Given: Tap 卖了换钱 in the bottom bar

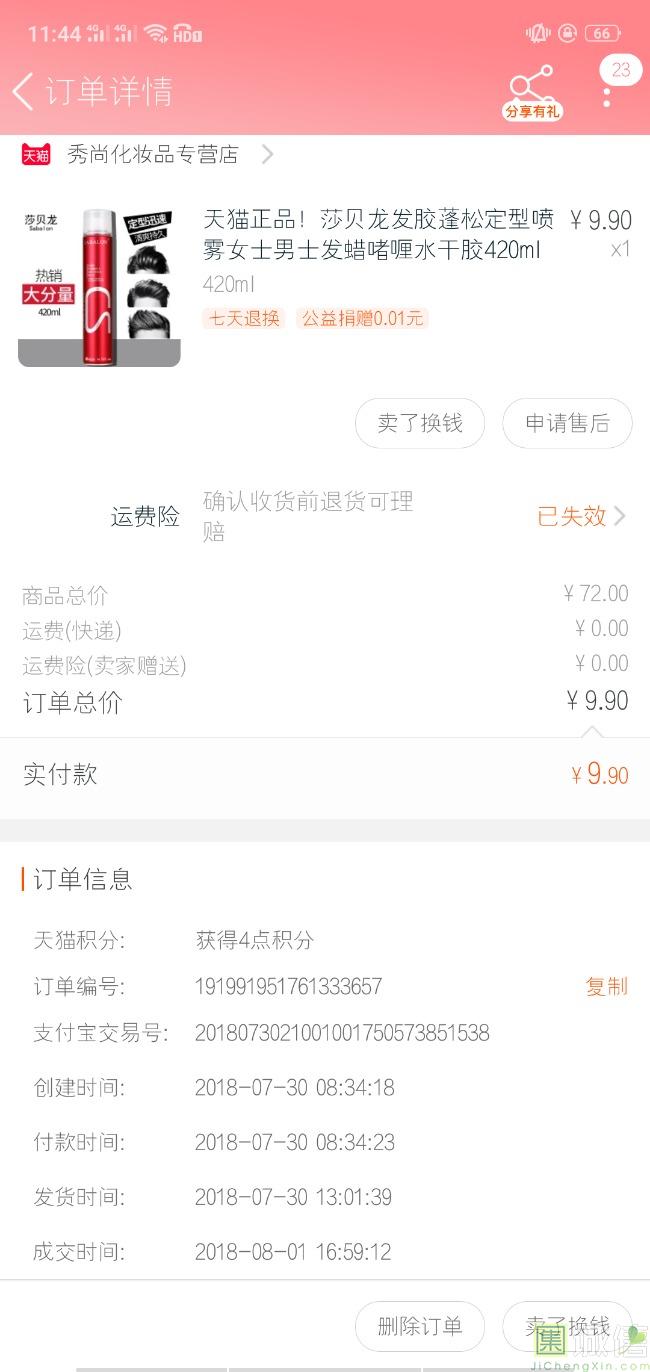Looking at the screenshot, I should pos(567,1326).
